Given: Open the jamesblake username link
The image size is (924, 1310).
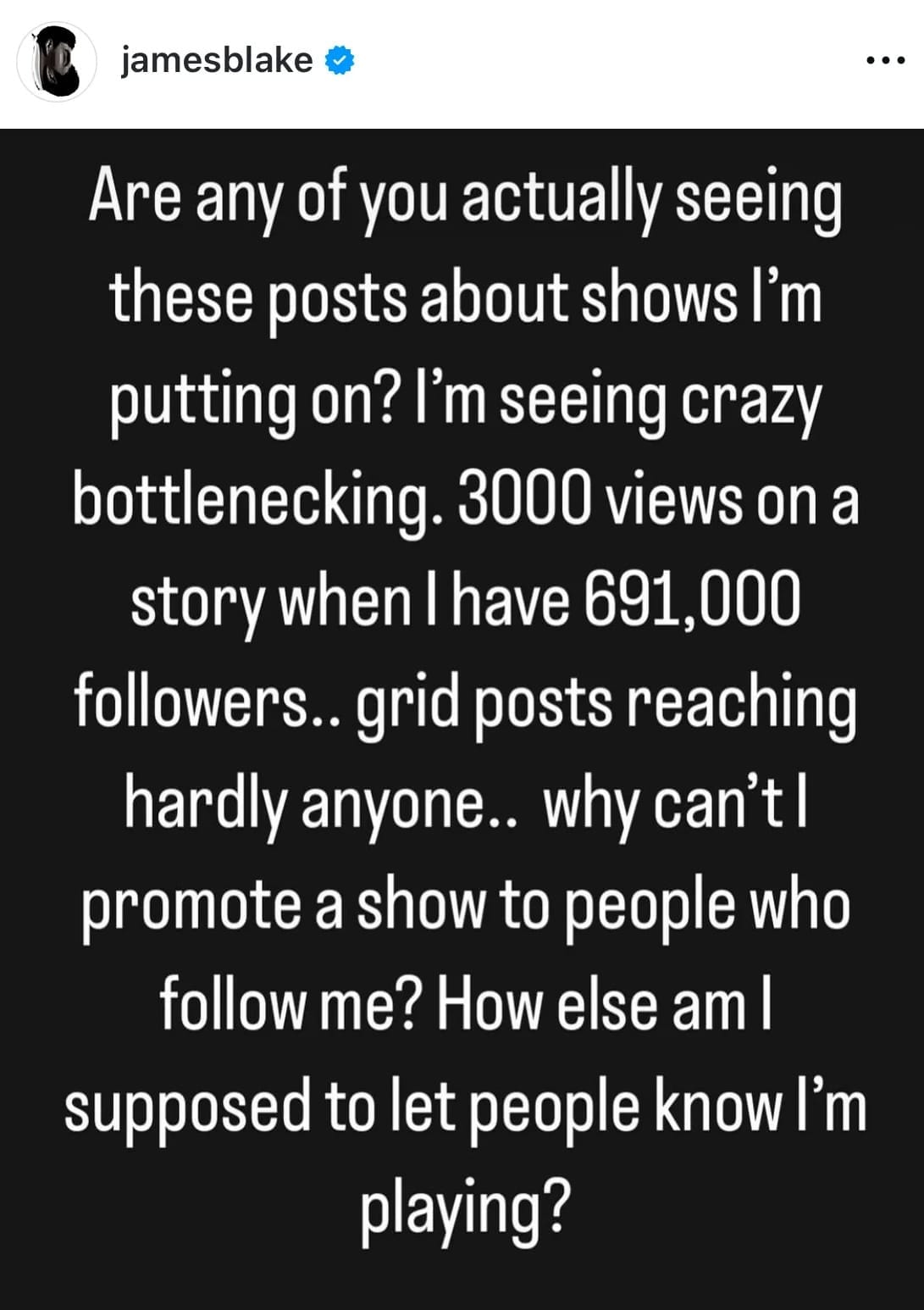Looking at the screenshot, I should point(217,61).
